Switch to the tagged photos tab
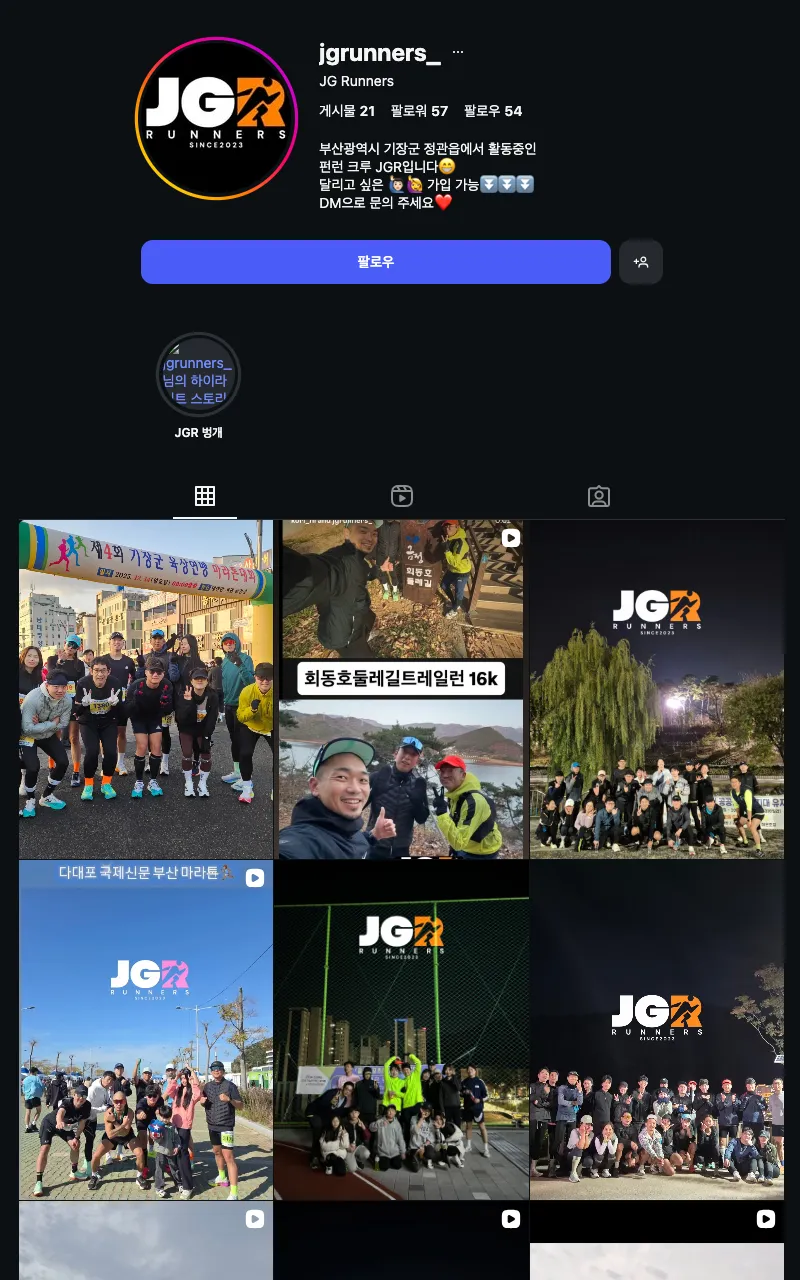 (598, 496)
